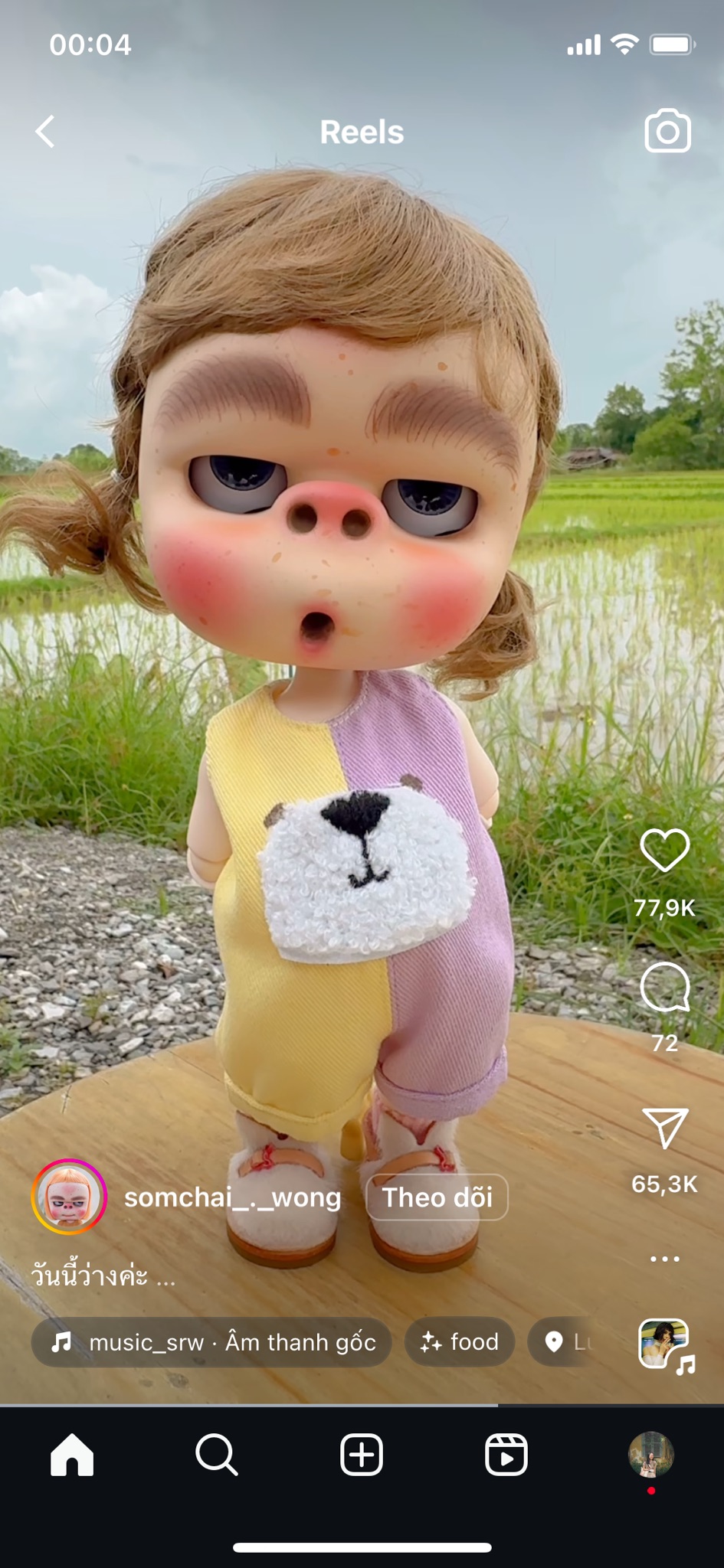Open the audio thumbnail with music note
724x1568 pixels.
(x=665, y=1344)
